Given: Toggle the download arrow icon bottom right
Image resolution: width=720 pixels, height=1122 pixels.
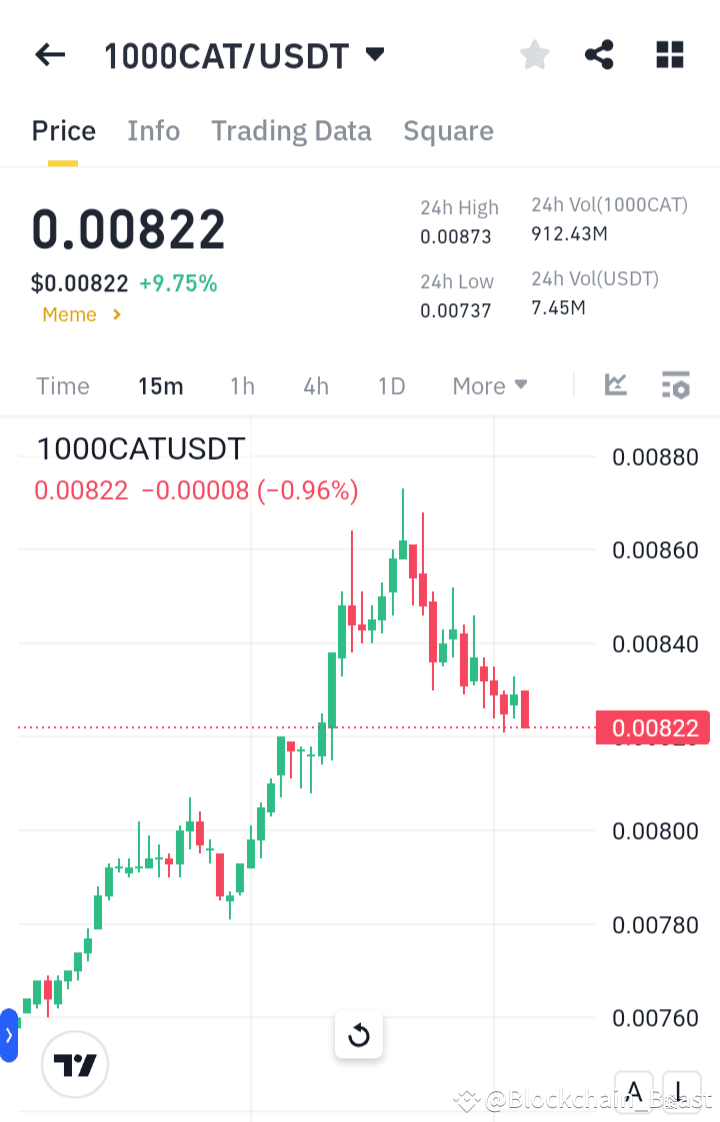Looking at the screenshot, I should coord(681,1093).
